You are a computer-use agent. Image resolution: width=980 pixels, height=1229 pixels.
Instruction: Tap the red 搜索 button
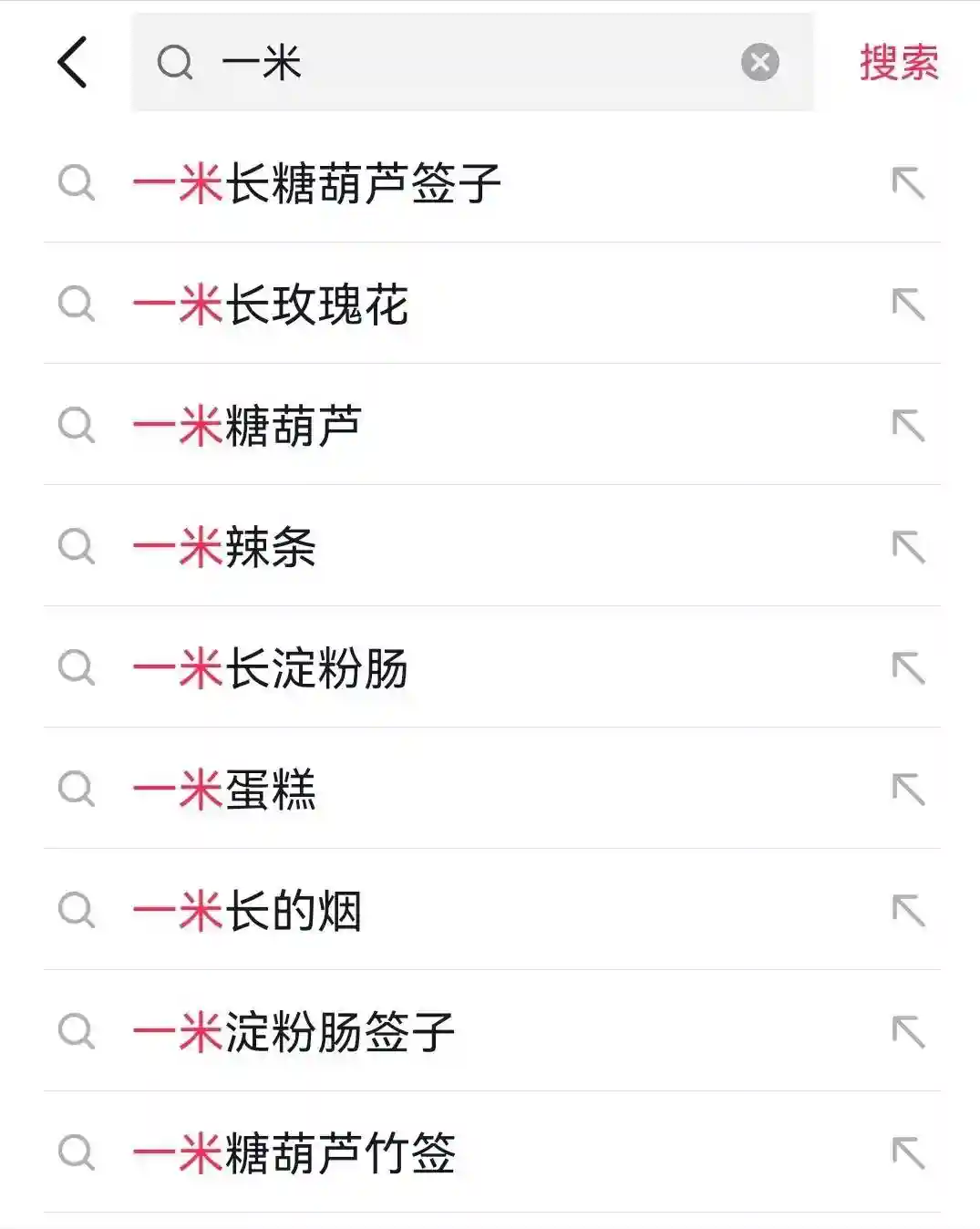[x=898, y=63]
